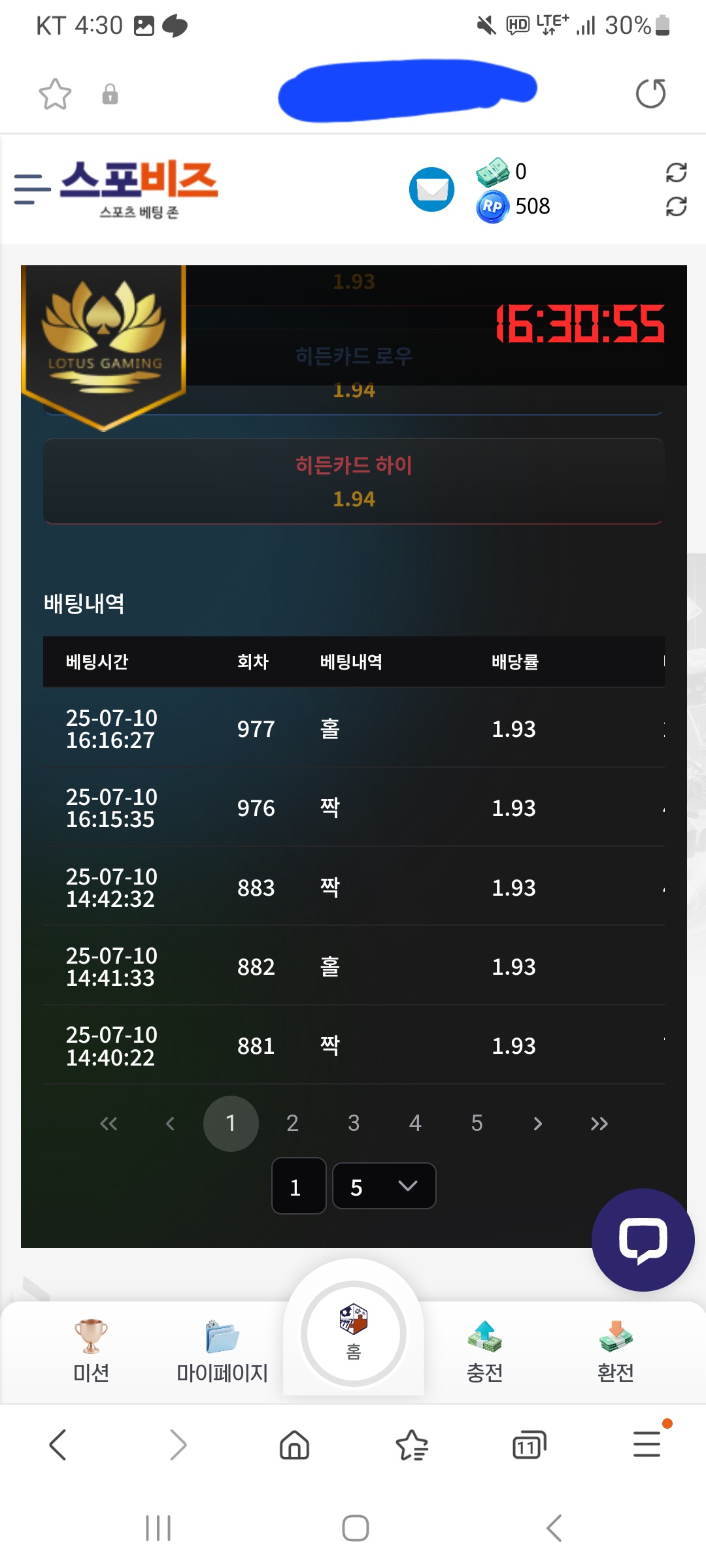Screen dimensions: 706x1568
Task: Open the browser tabs switcher
Action: click(529, 1445)
